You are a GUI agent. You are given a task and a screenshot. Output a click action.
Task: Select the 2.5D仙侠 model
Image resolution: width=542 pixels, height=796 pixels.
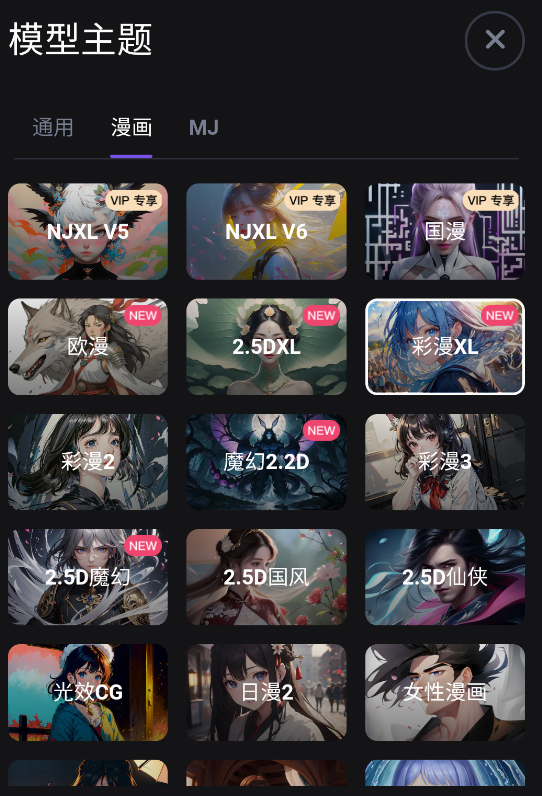coord(445,577)
